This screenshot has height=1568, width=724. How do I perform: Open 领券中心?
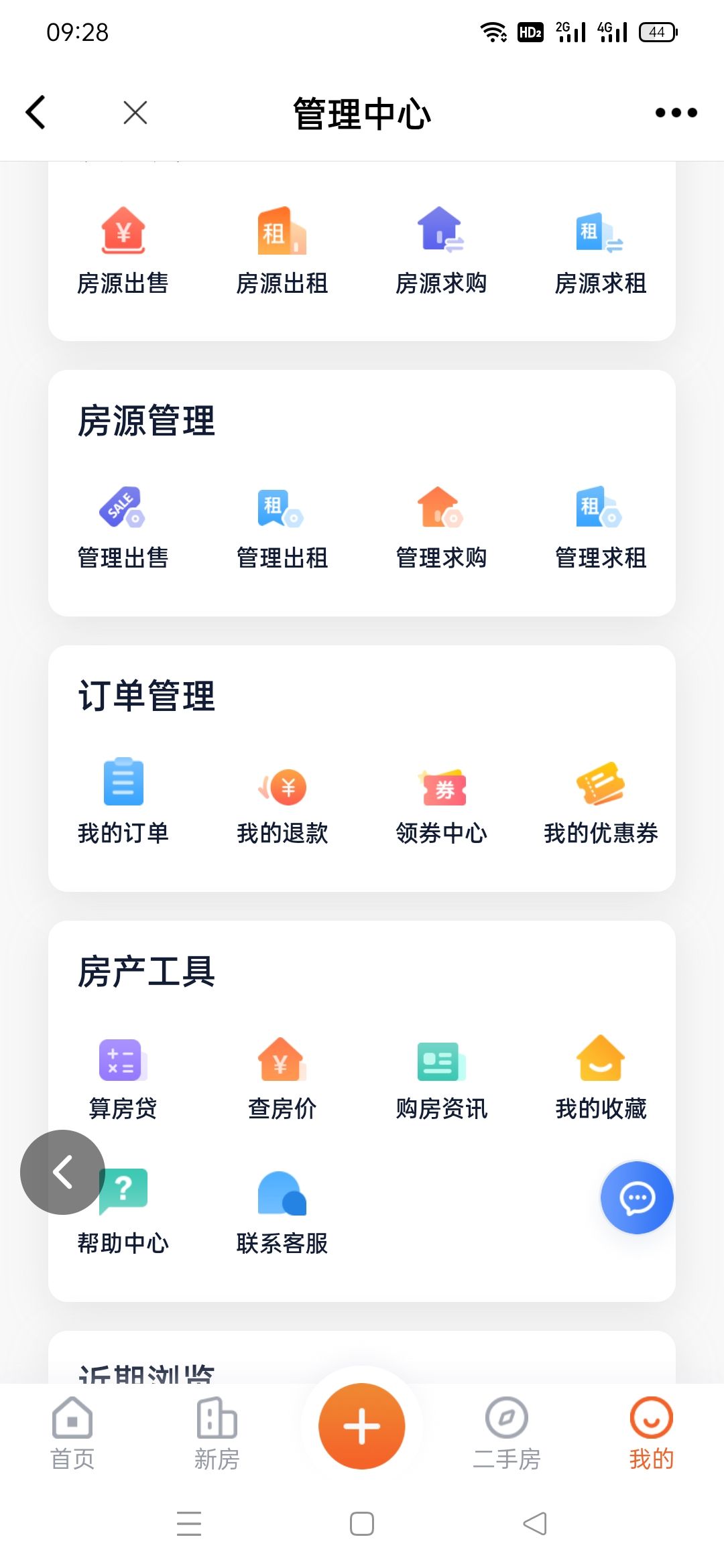tap(441, 802)
